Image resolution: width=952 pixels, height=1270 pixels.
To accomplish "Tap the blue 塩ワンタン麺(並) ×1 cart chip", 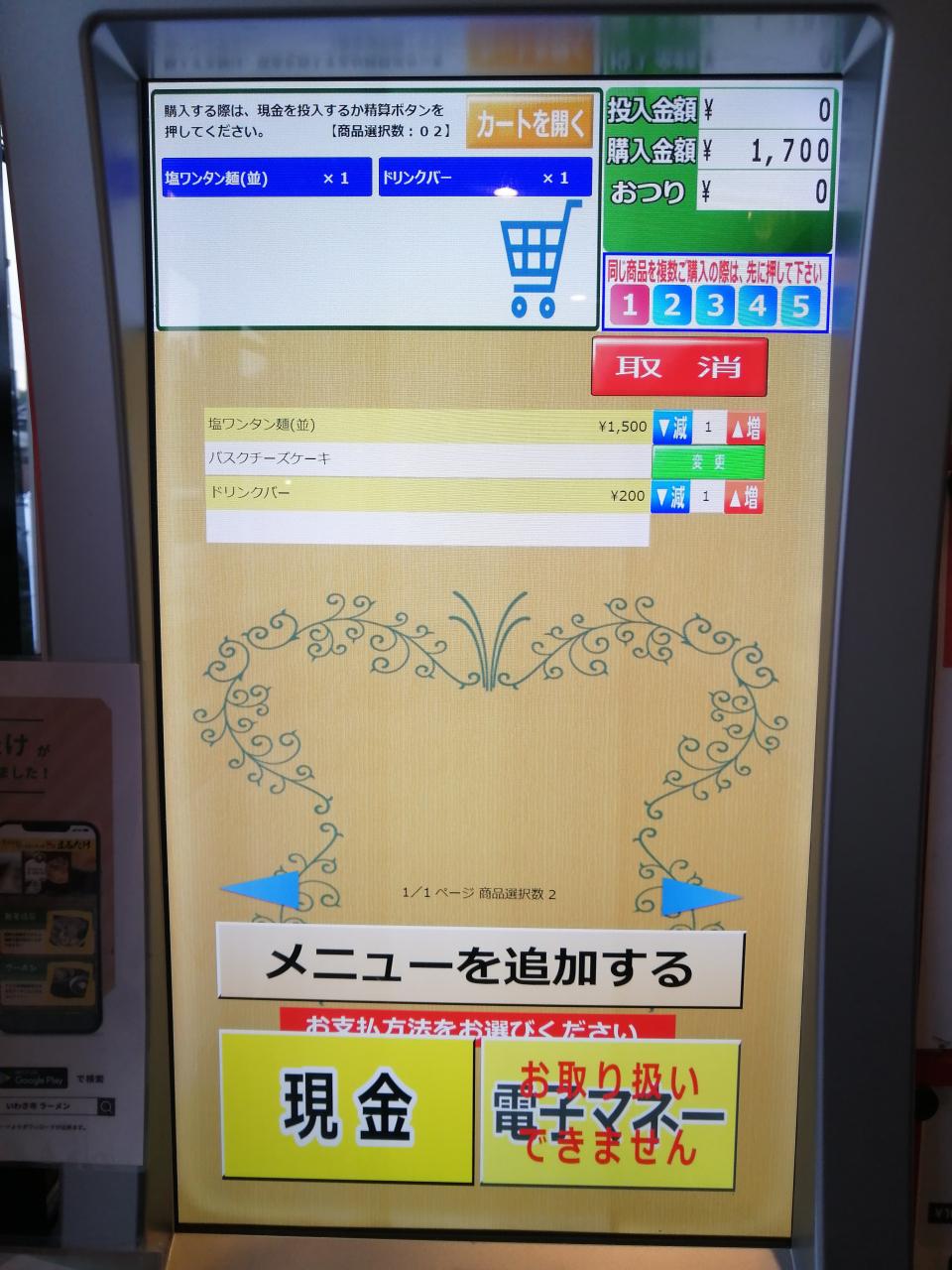I will (x=267, y=178).
